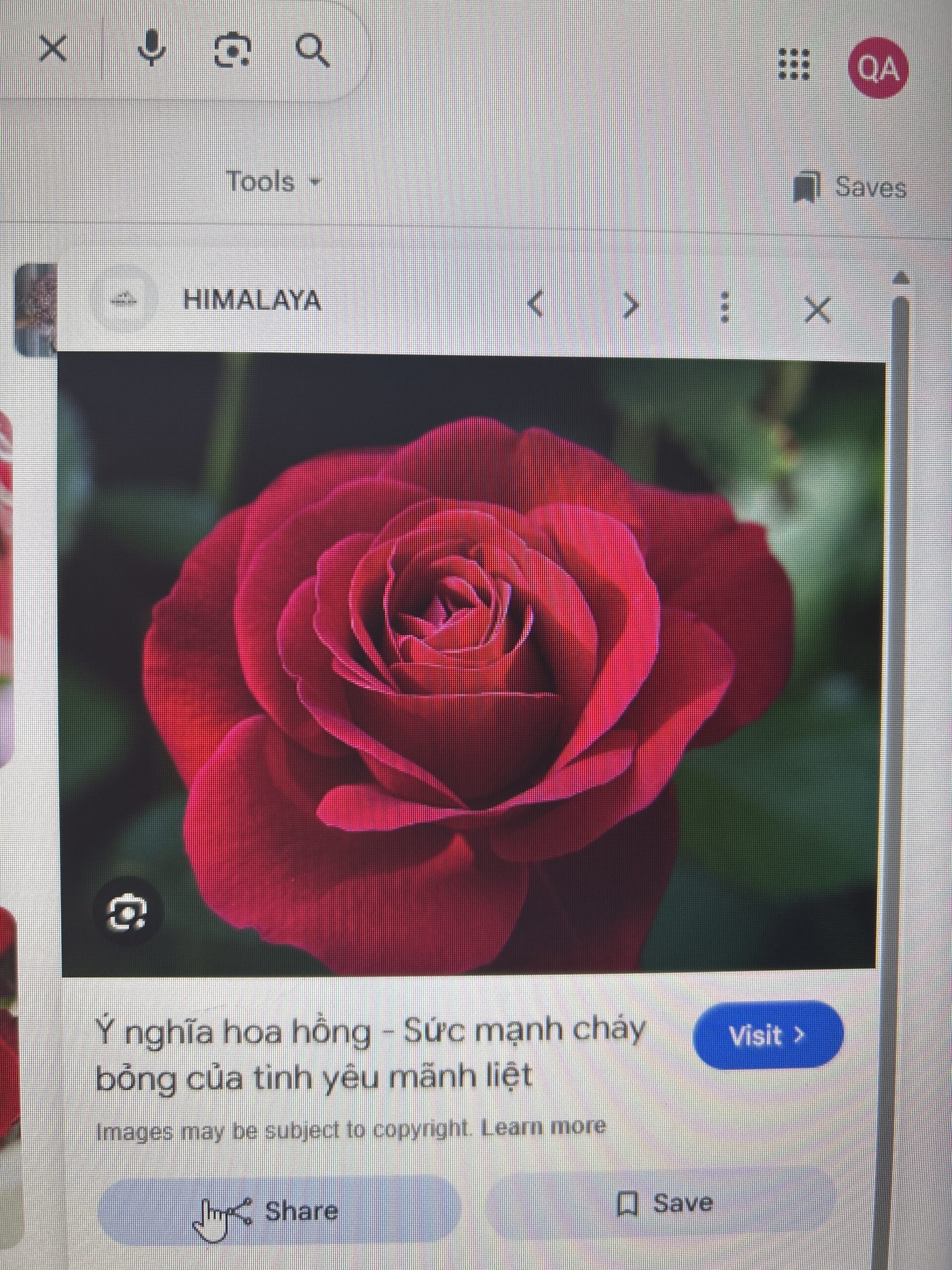Open the QA account avatar

[878, 68]
